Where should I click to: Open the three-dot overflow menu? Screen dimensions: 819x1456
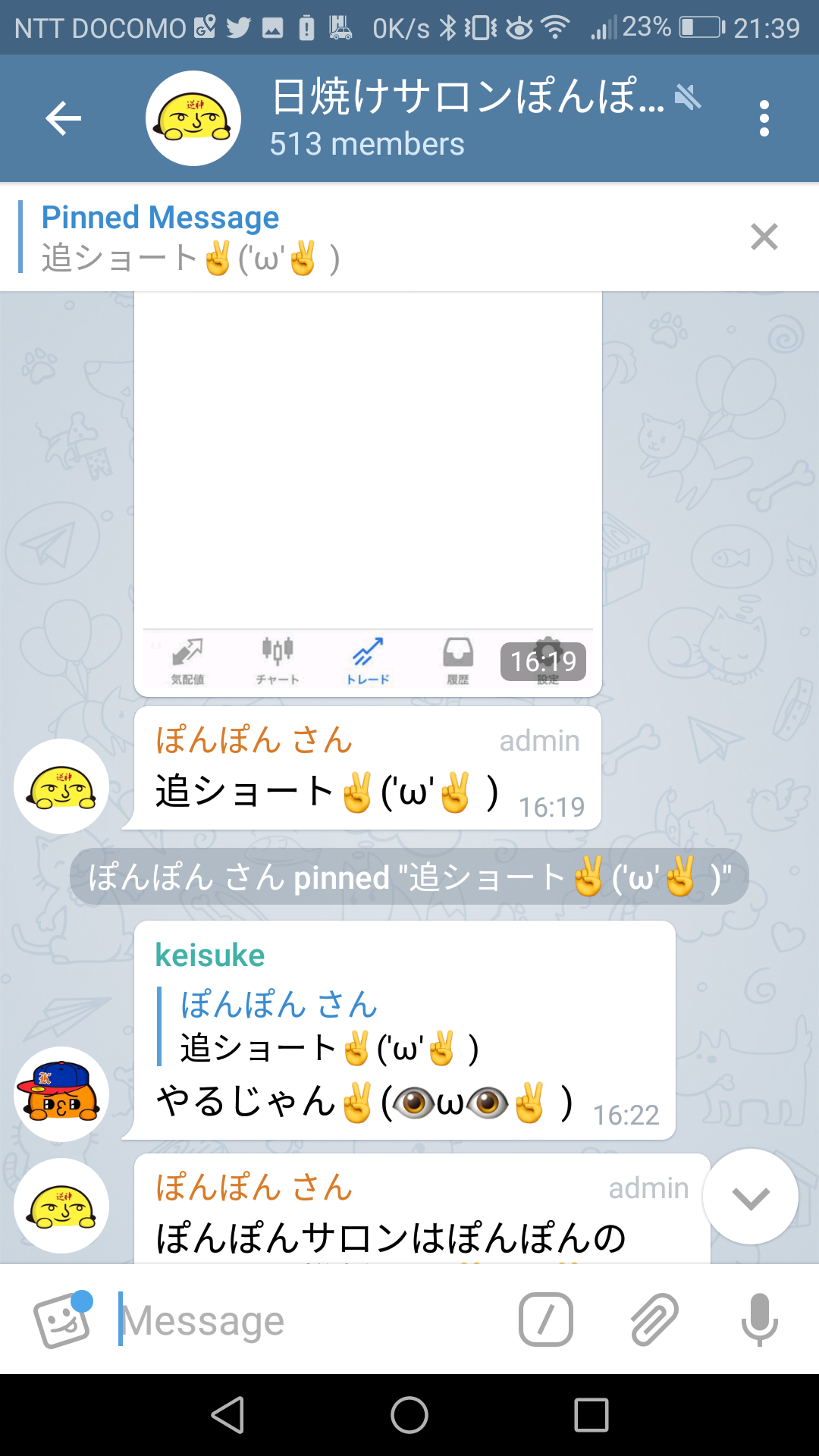click(x=764, y=118)
